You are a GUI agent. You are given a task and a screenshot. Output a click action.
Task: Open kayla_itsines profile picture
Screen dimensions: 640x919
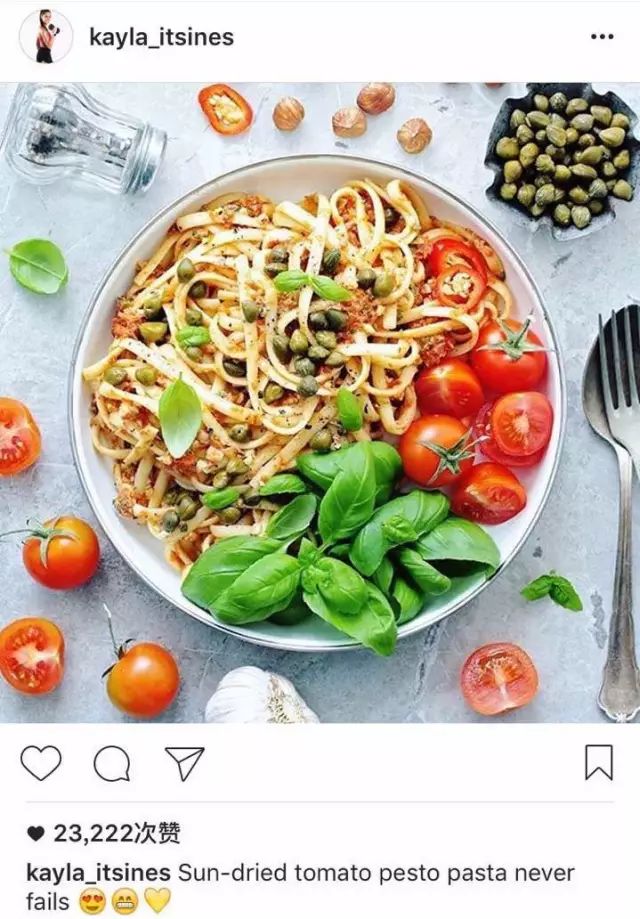tap(46, 37)
